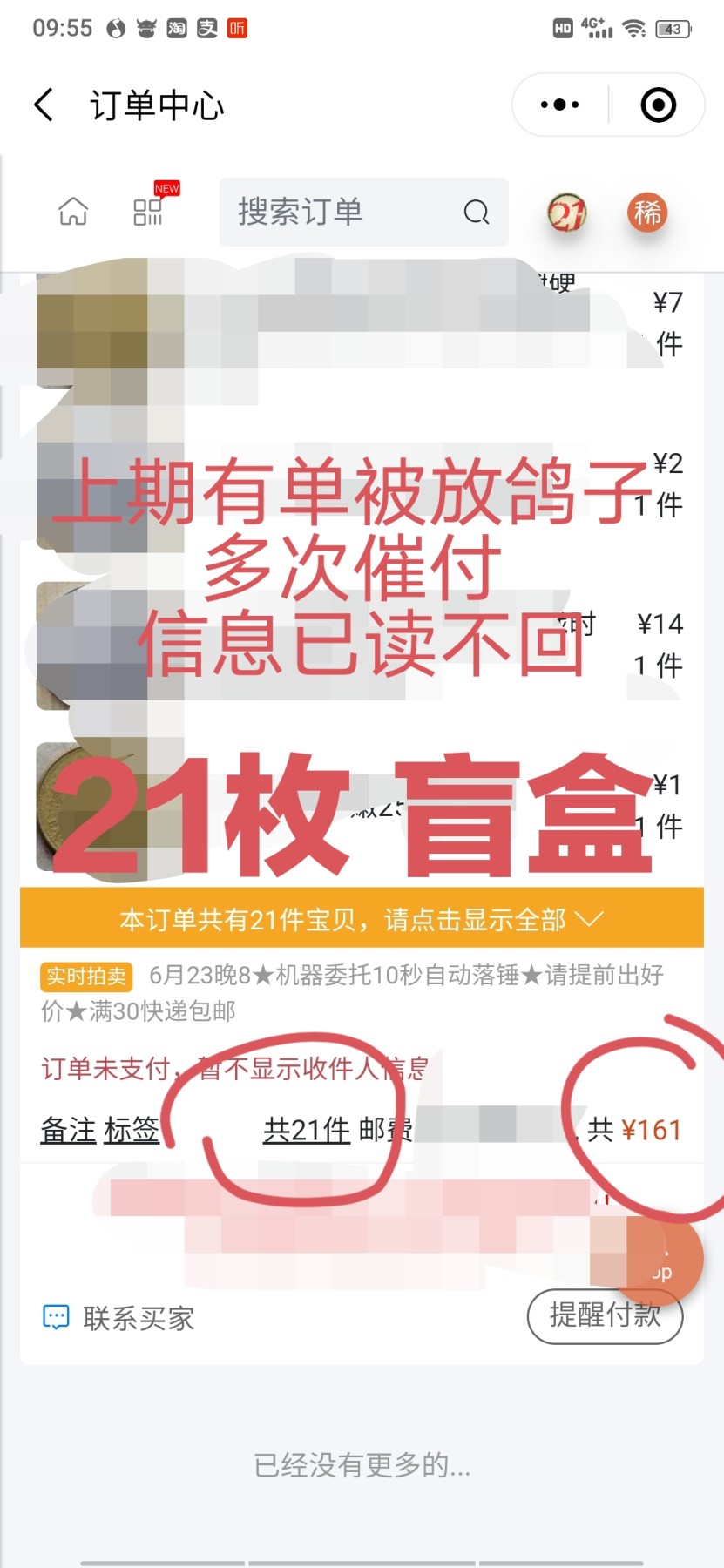Image resolution: width=724 pixels, height=1568 pixels.
Task: Contact the buyer via 联系买家
Action: pos(119,1318)
